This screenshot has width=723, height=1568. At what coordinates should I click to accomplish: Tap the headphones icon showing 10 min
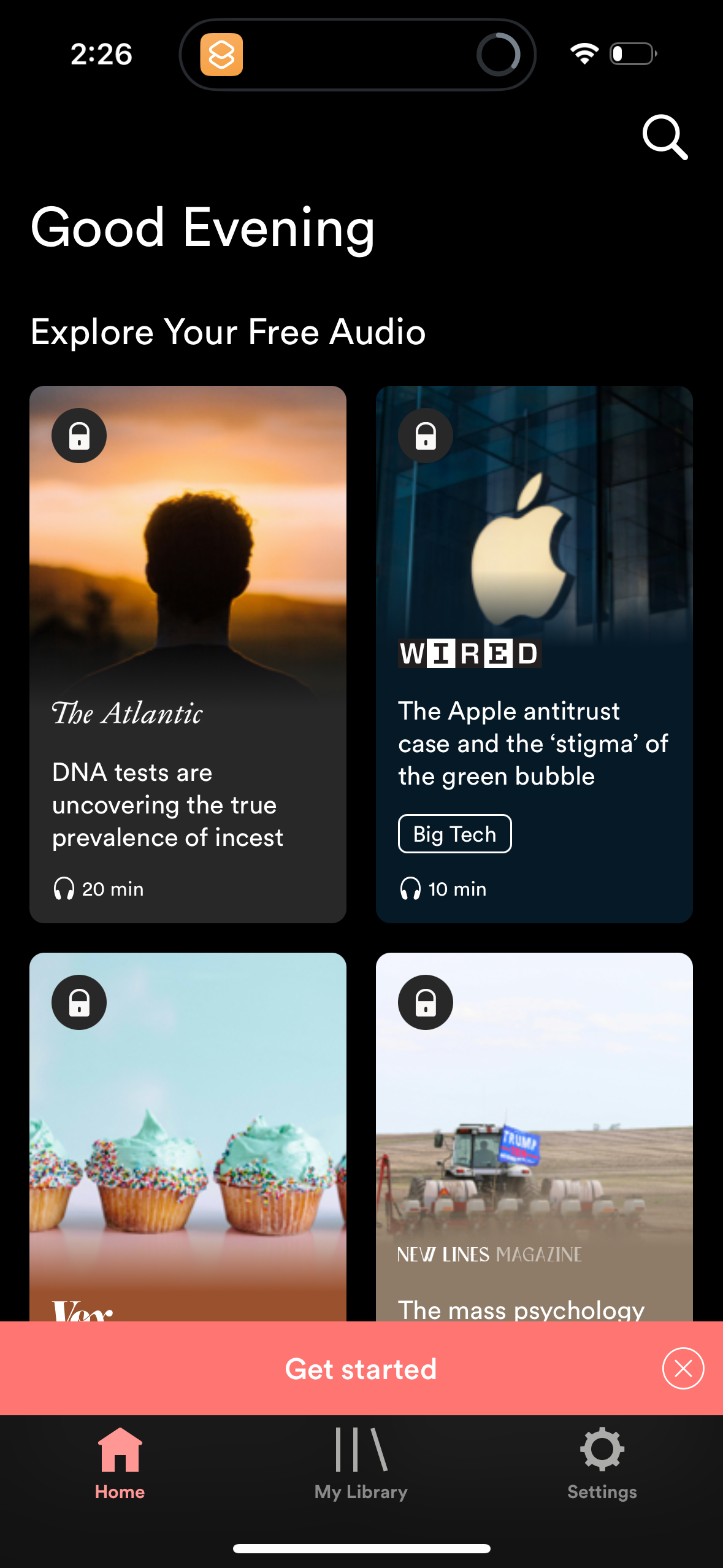(410, 888)
